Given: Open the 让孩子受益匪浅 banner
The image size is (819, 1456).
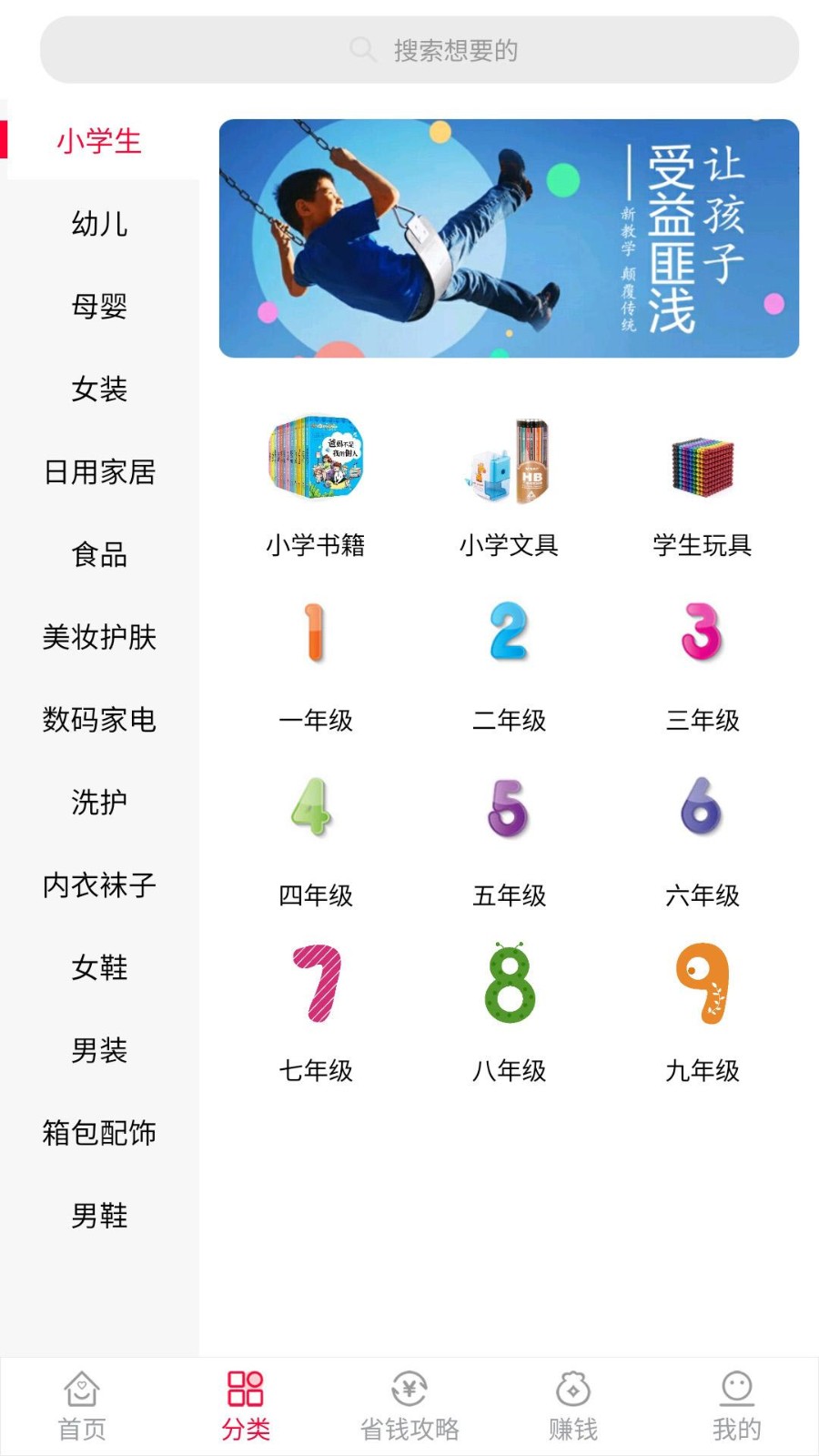Looking at the screenshot, I should pos(509,238).
